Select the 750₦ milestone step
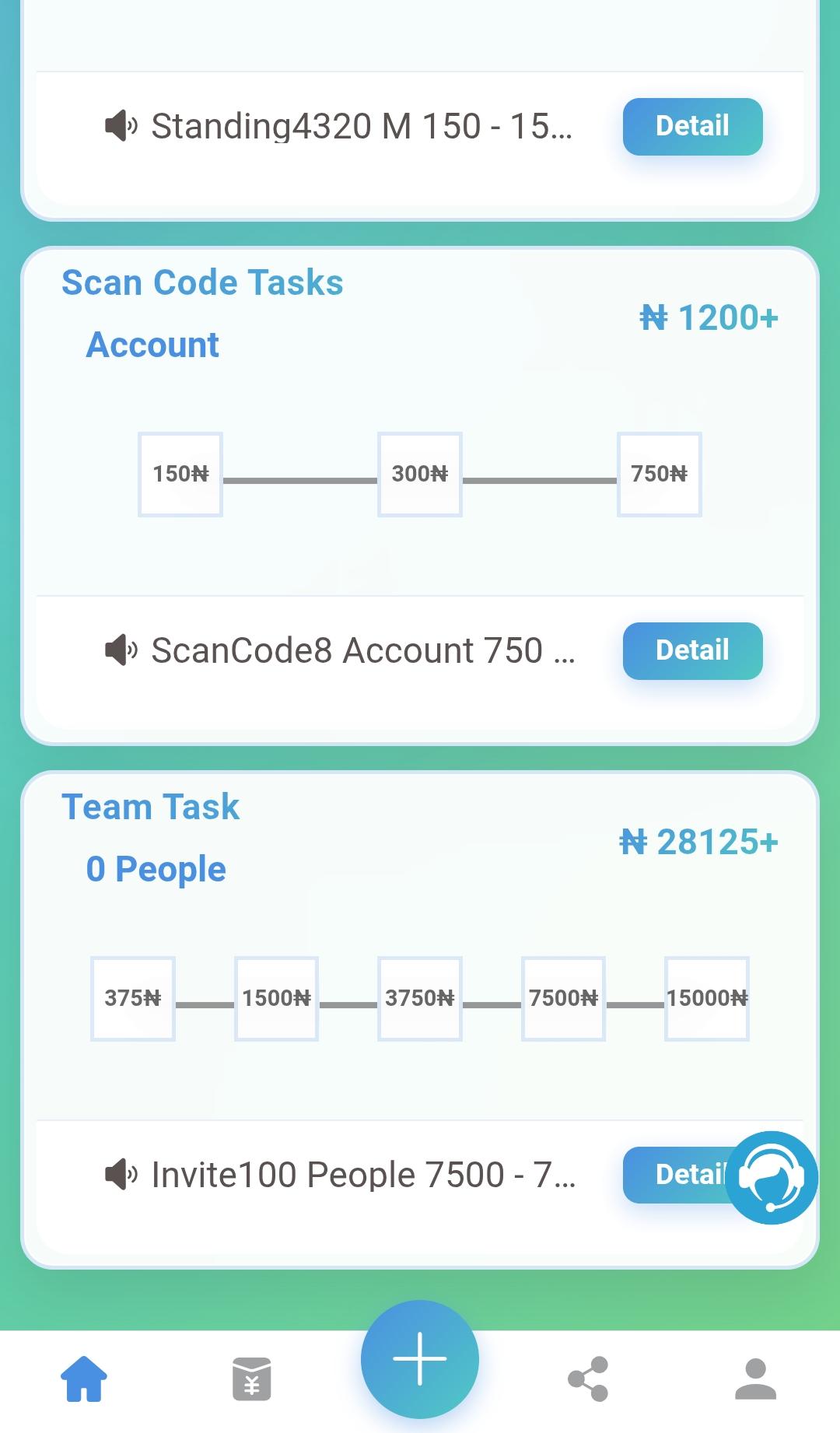The width and height of the screenshot is (840, 1433). click(x=659, y=474)
